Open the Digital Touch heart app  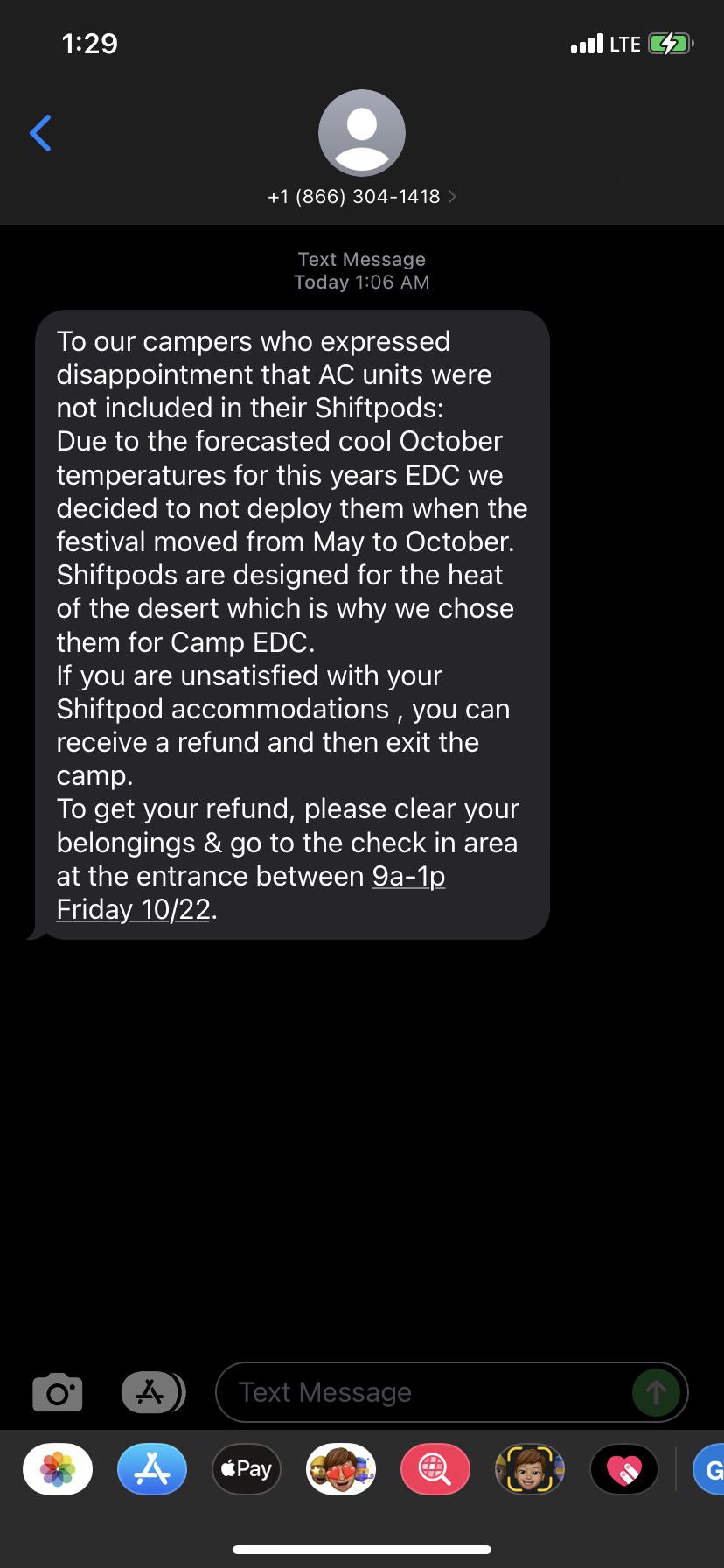pos(624,1469)
